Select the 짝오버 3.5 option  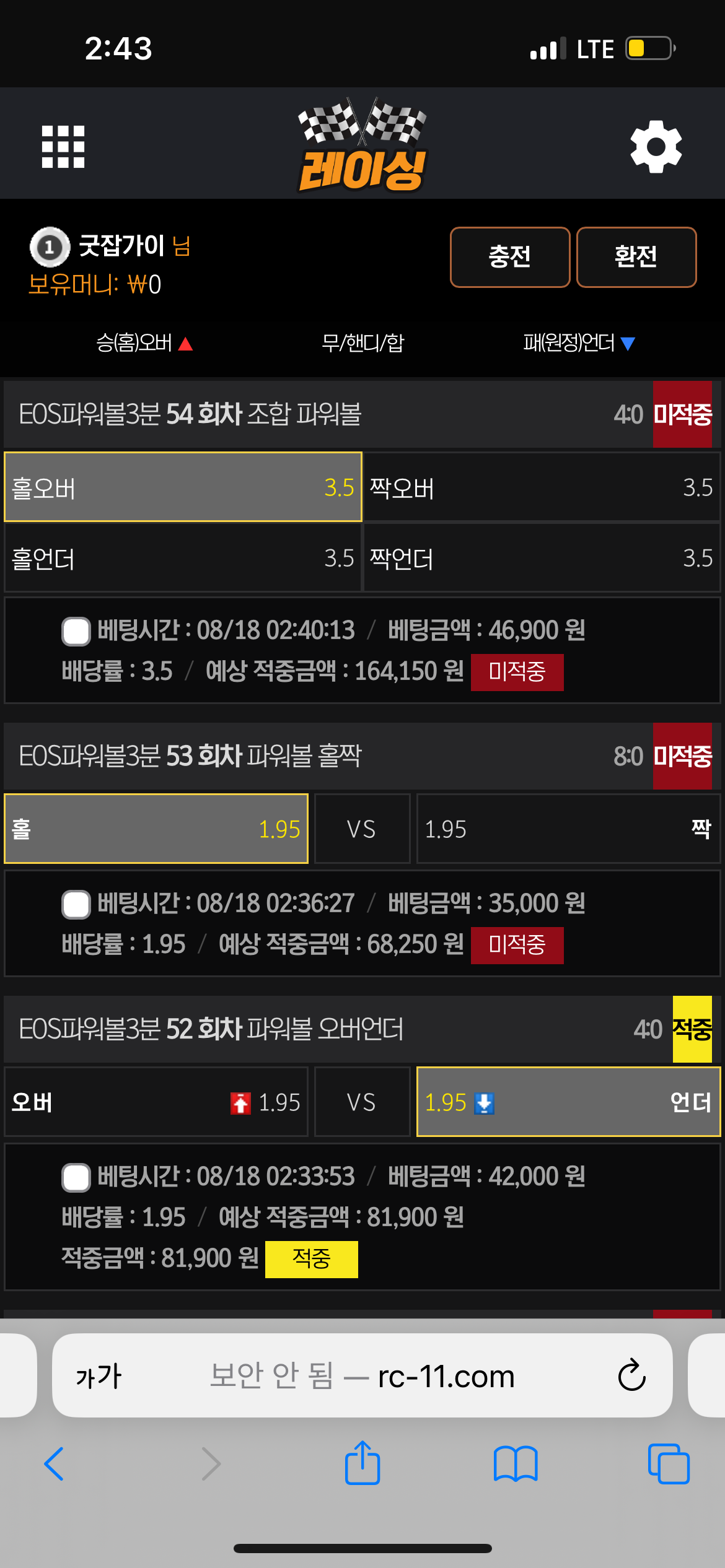pyautogui.click(x=542, y=487)
